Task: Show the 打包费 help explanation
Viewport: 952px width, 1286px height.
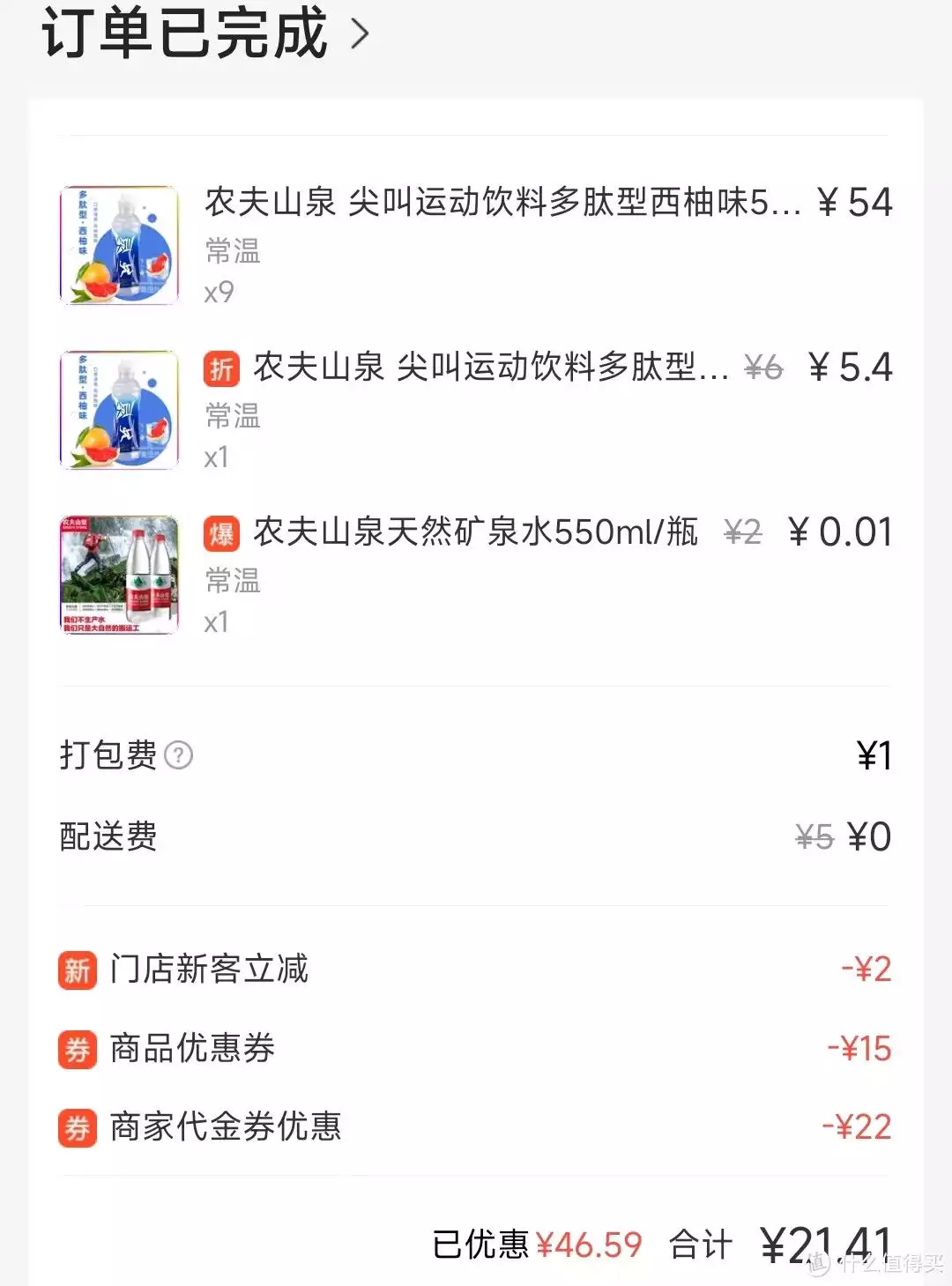Action: (x=179, y=755)
